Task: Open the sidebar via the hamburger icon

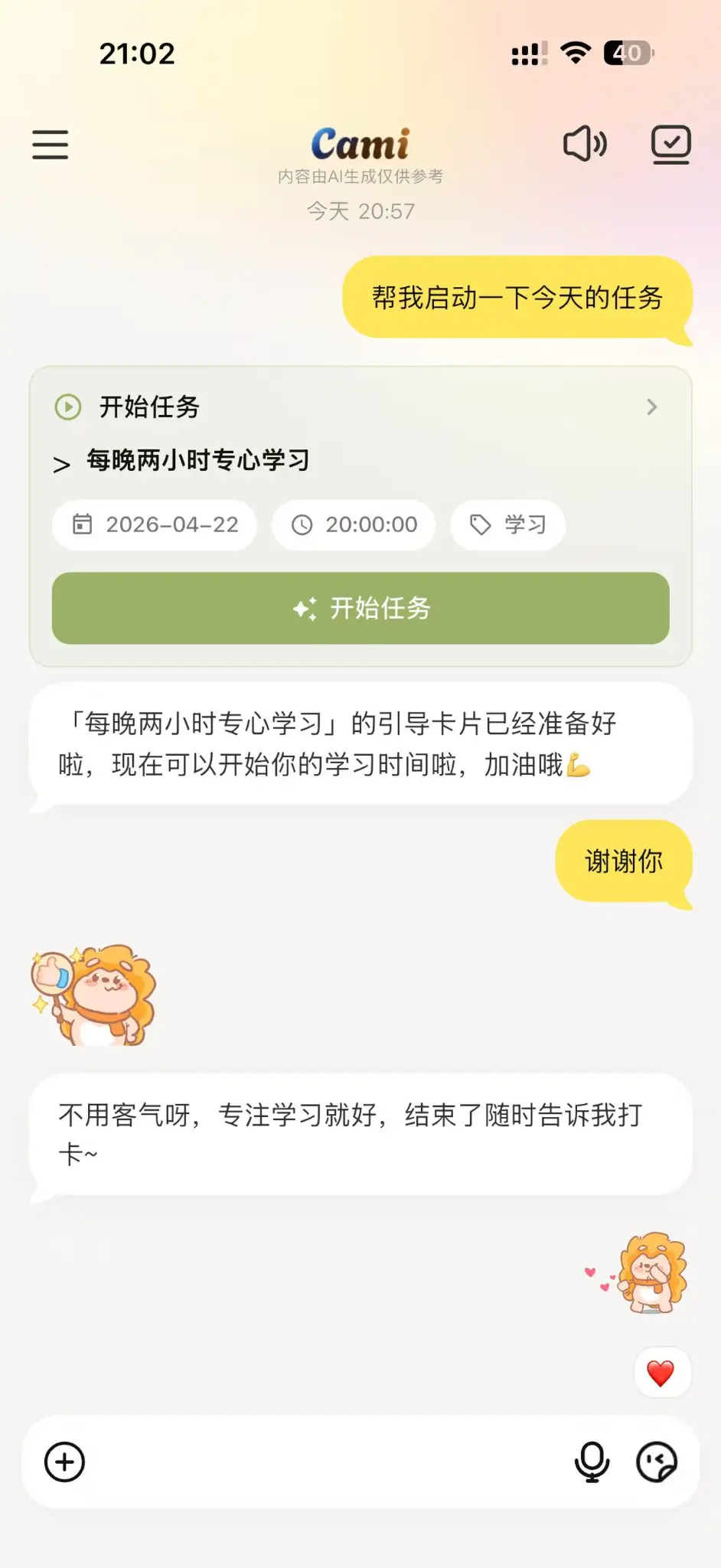Action: coord(50,144)
